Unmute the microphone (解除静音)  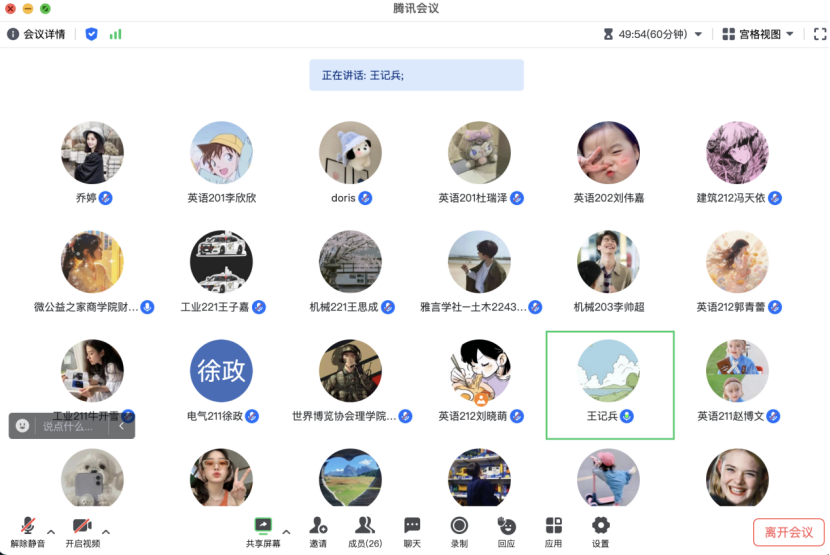(27, 530)
